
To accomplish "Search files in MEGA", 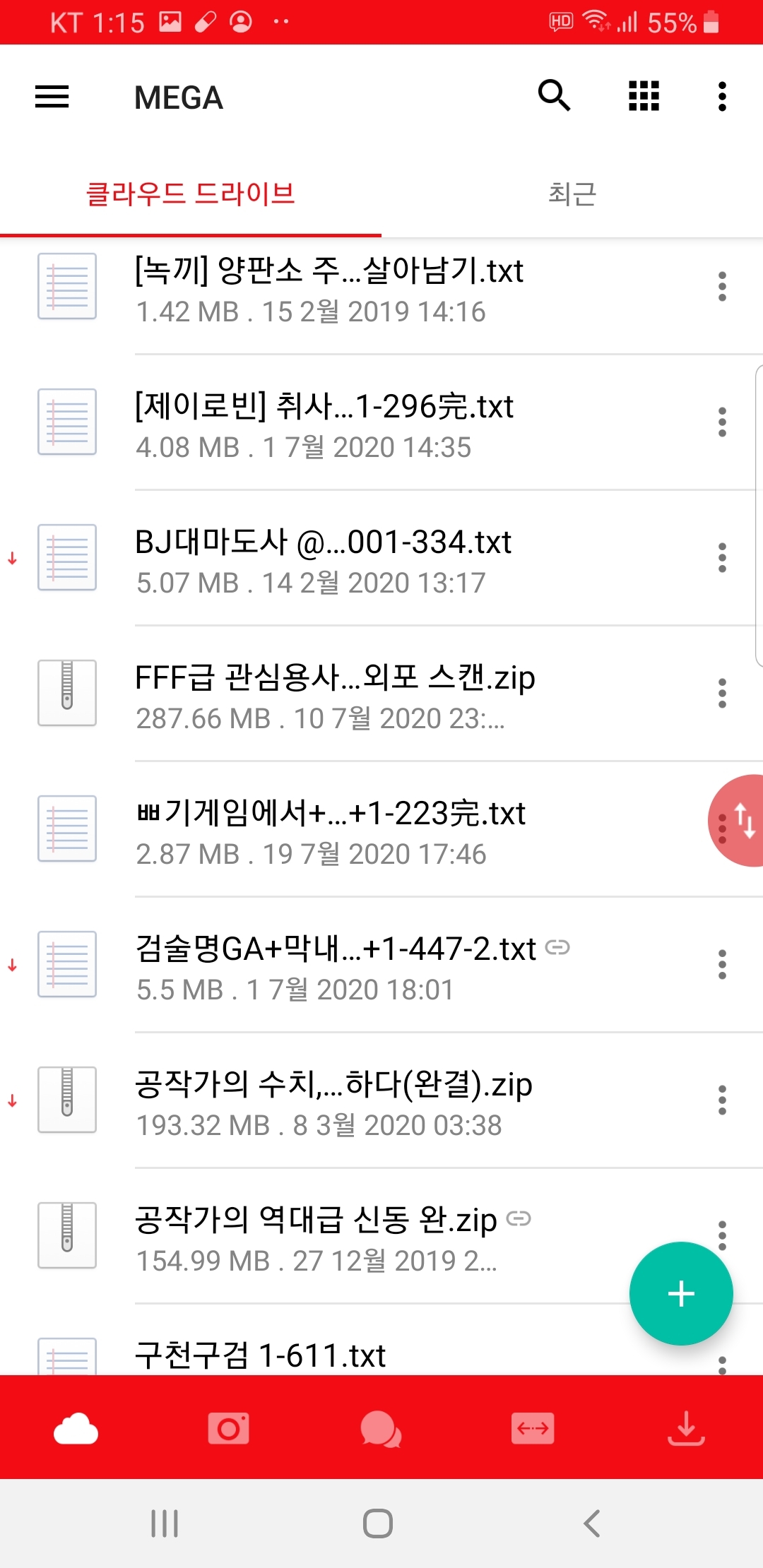I will click(x=554, y=96).
